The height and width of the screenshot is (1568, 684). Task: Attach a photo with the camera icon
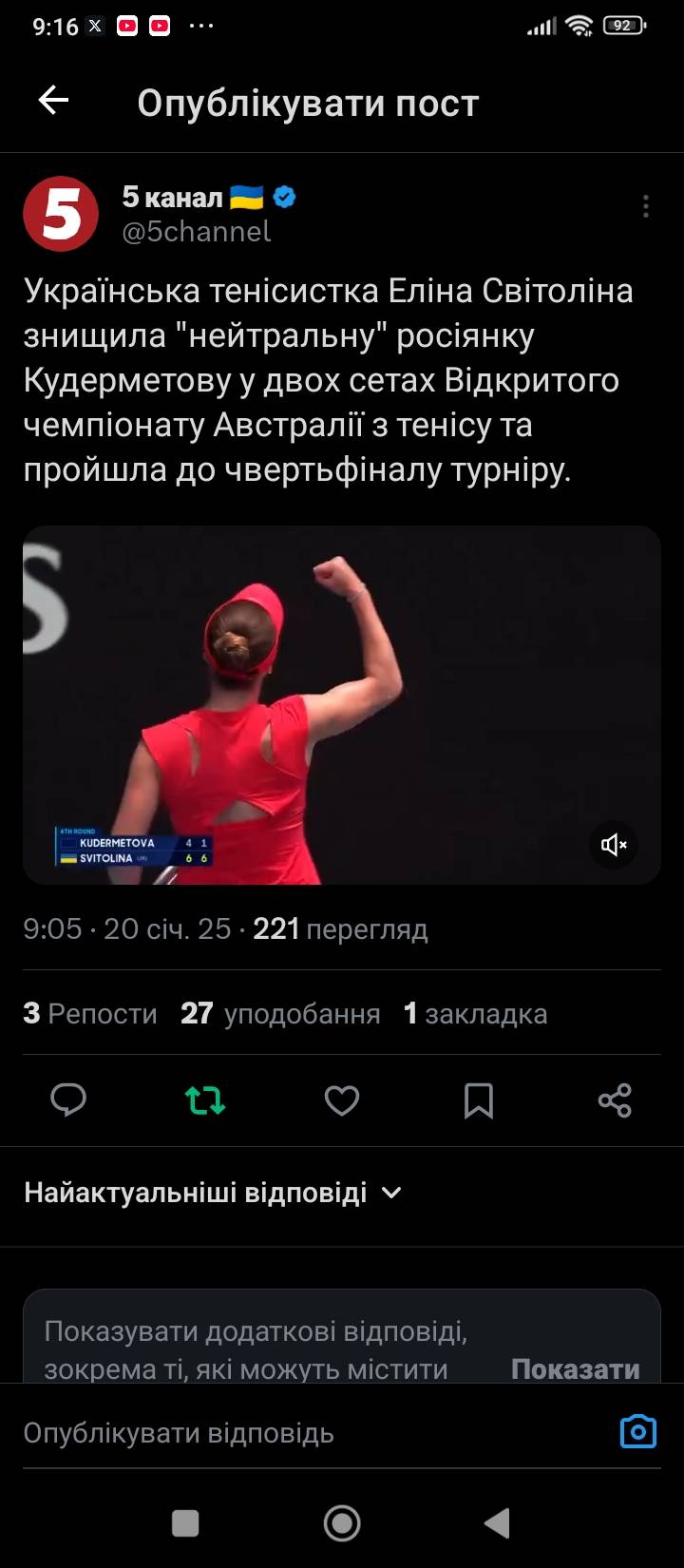(x=637, y=1431)
